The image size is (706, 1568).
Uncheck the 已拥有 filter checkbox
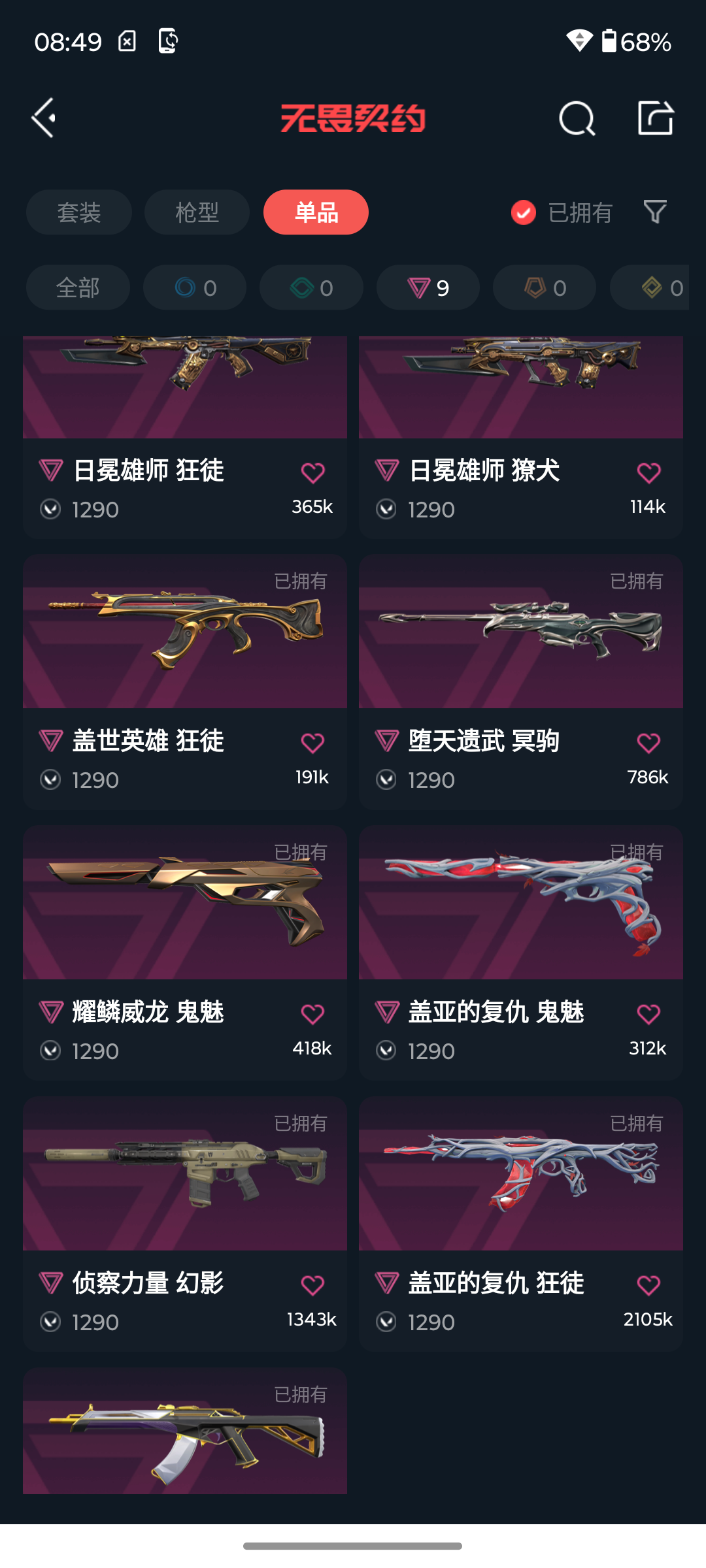click(x=524, y=212)
